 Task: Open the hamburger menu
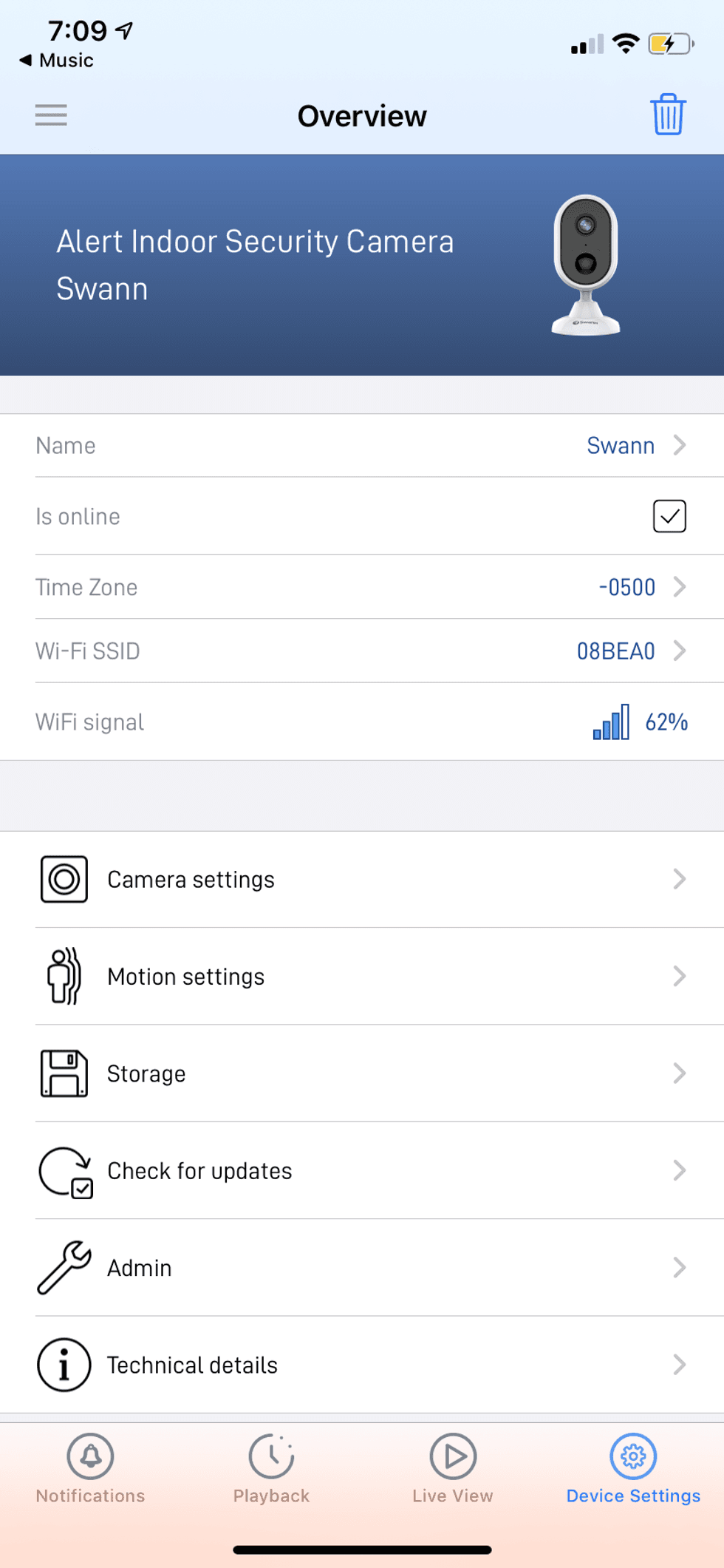click(50, 115)
